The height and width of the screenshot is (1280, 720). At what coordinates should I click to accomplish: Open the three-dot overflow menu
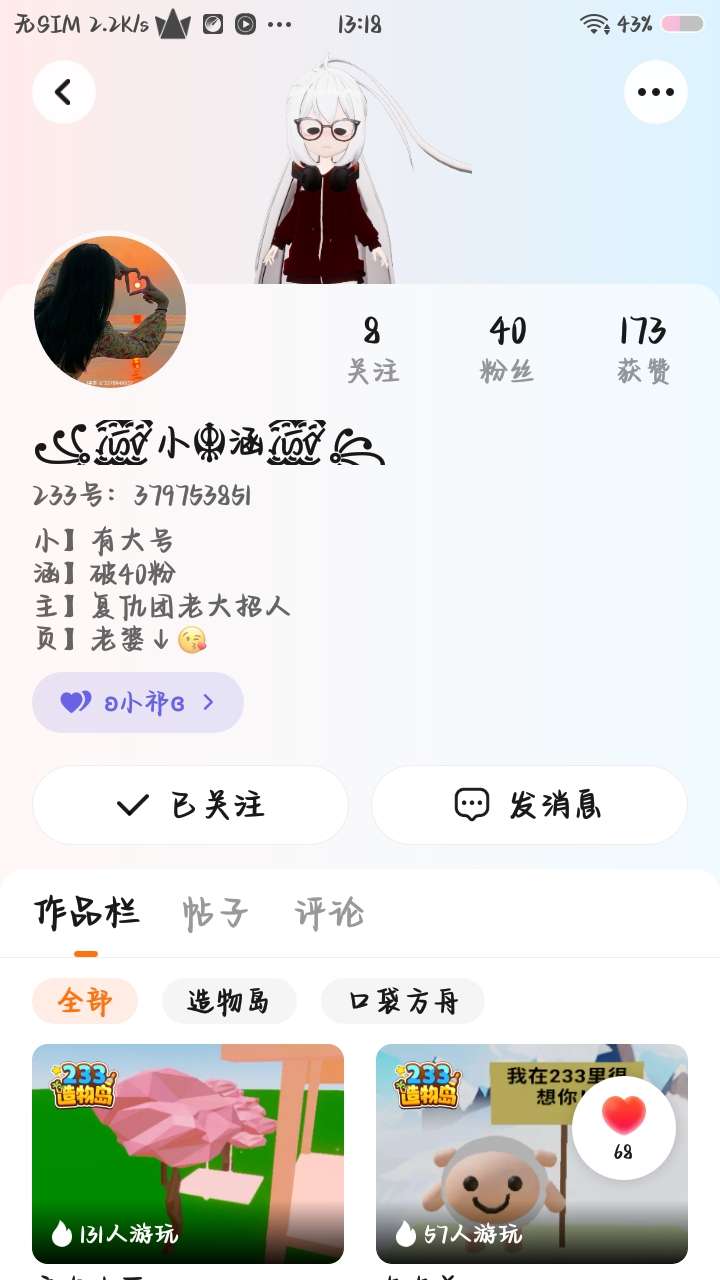coord(655,92)
